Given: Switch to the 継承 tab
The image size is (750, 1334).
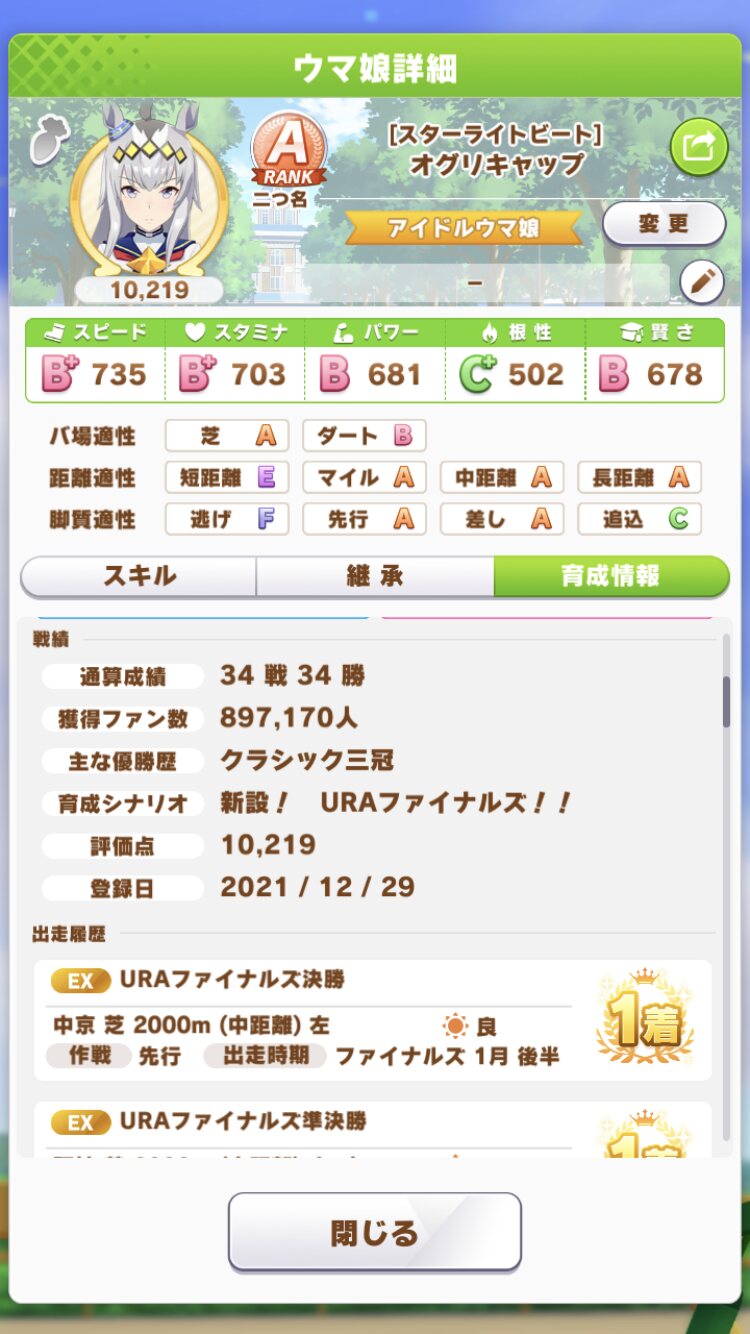Looking at the screenshot, I should point(375,577).
